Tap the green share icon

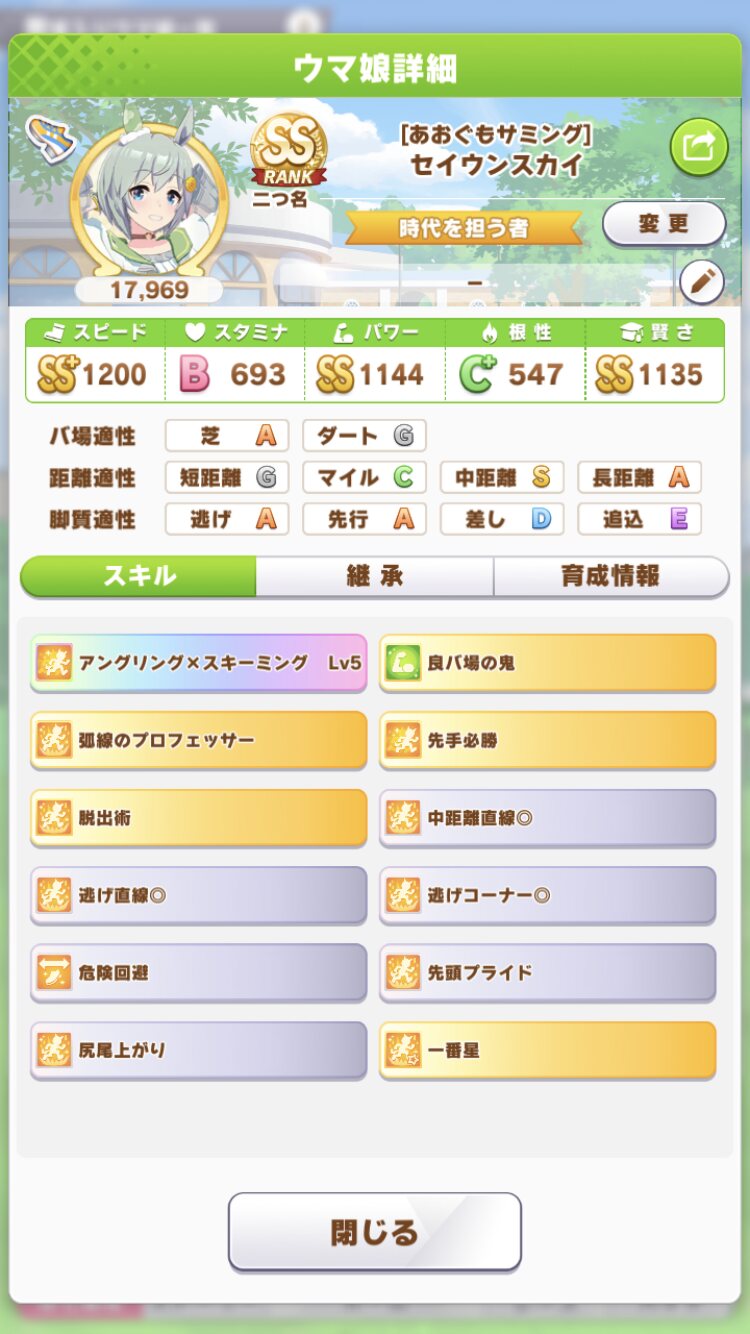pos(699,148)
